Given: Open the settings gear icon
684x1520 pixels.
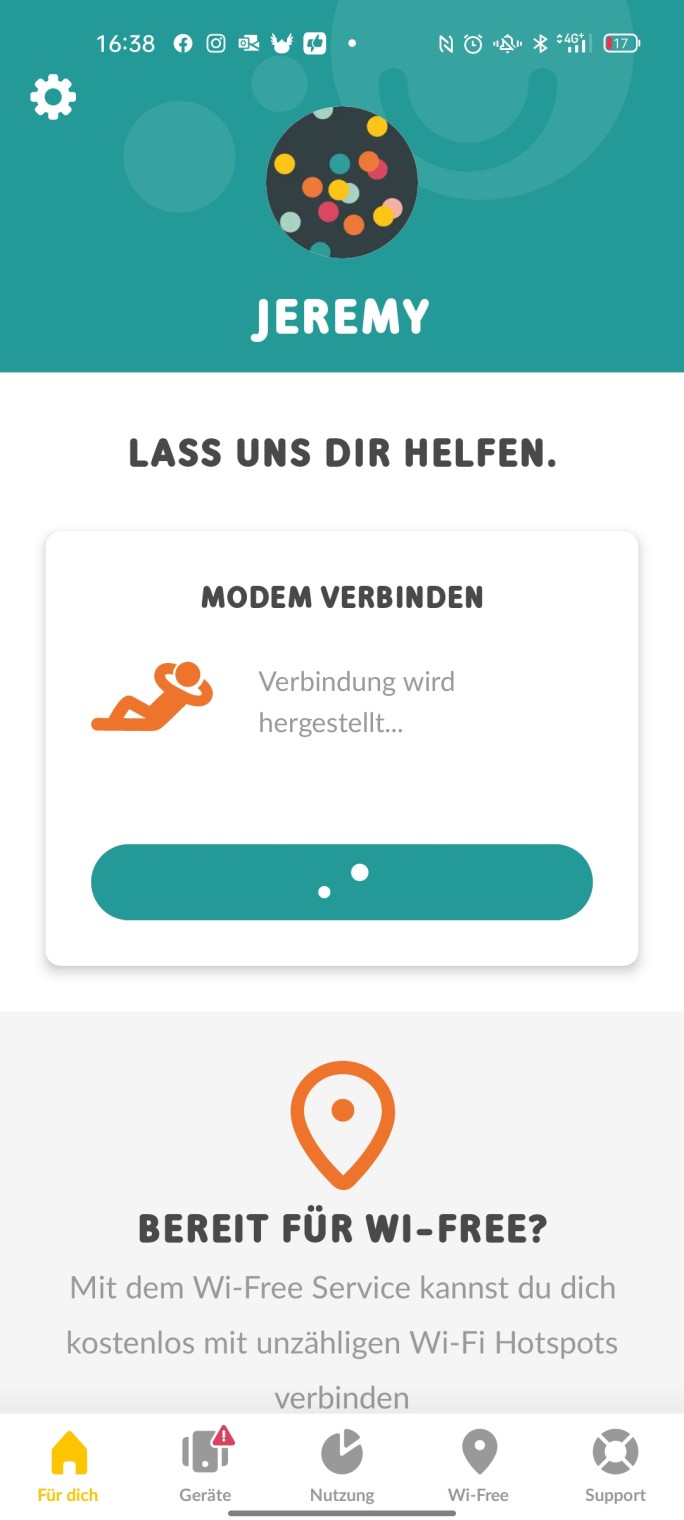Looking at the screenshot, I should (x=53, y=97).
